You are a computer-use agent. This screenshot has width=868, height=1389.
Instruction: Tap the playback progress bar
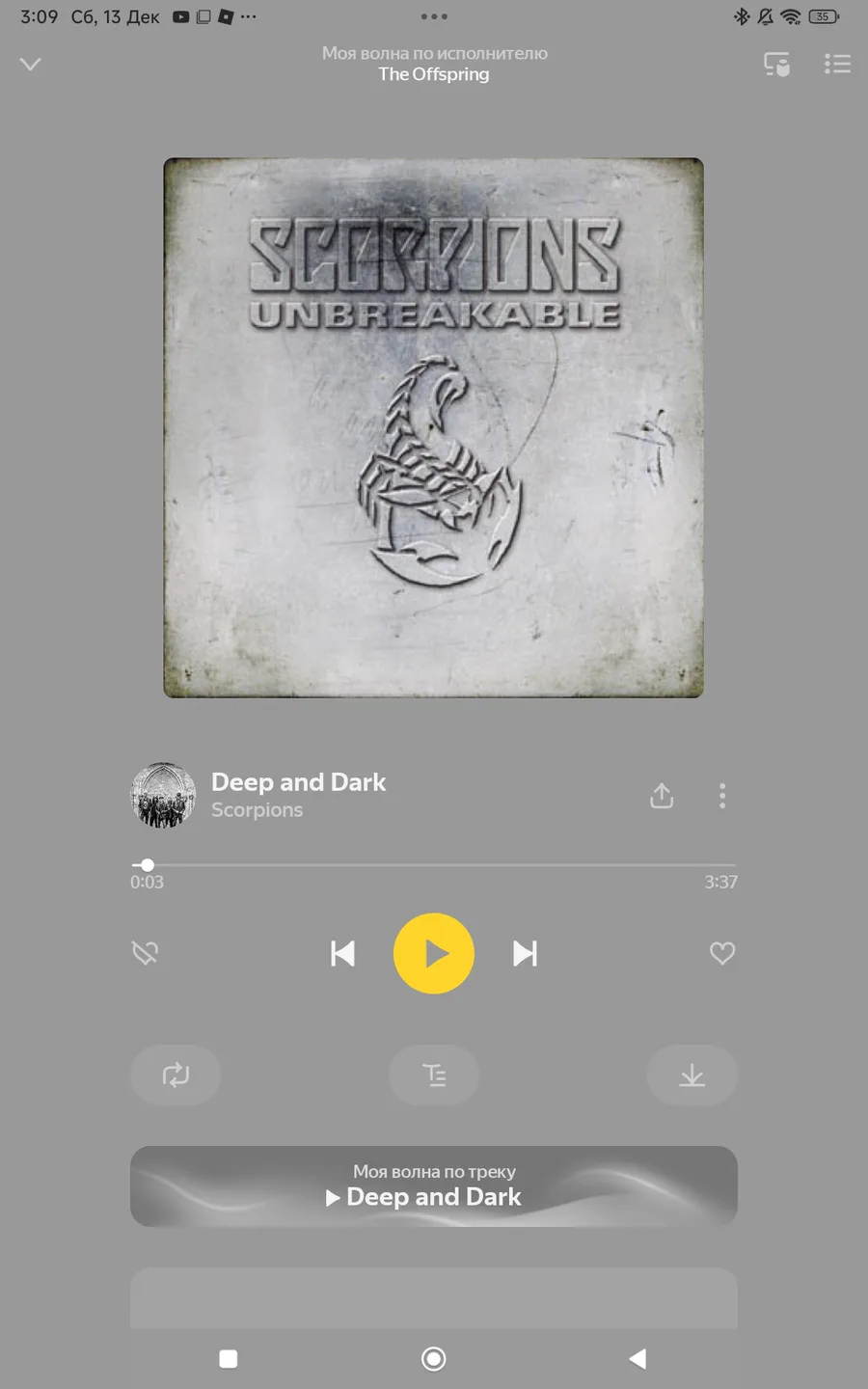point(434,865)
